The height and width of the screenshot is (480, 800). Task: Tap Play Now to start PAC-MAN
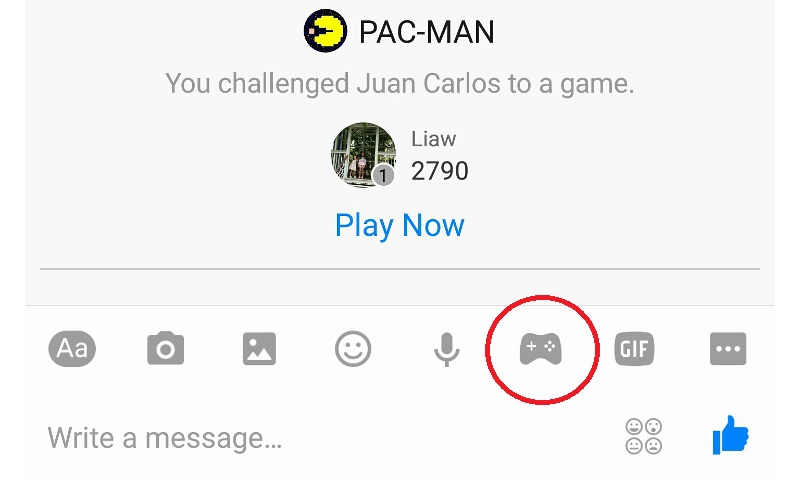[400, 225]
